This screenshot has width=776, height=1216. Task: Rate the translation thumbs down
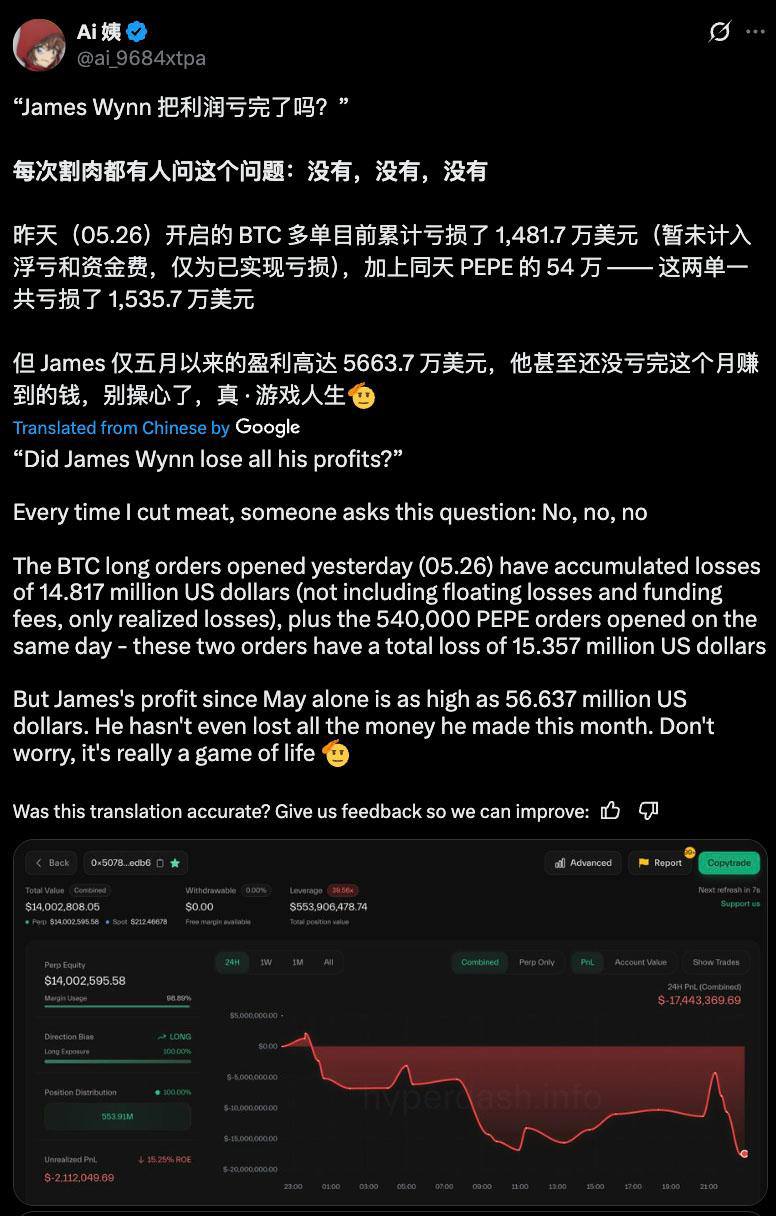click(648, 811)
